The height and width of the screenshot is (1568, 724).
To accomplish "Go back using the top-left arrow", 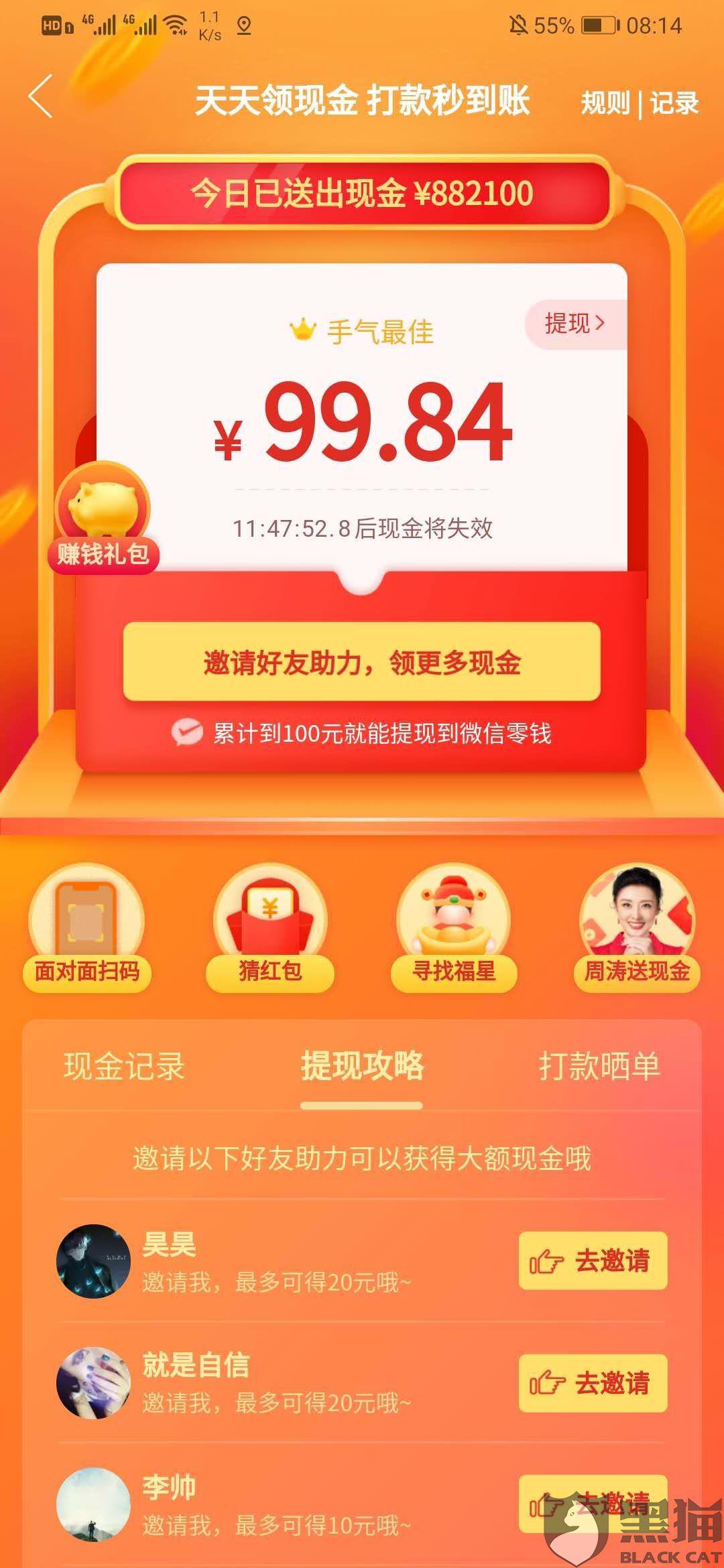I will (42, 97).
